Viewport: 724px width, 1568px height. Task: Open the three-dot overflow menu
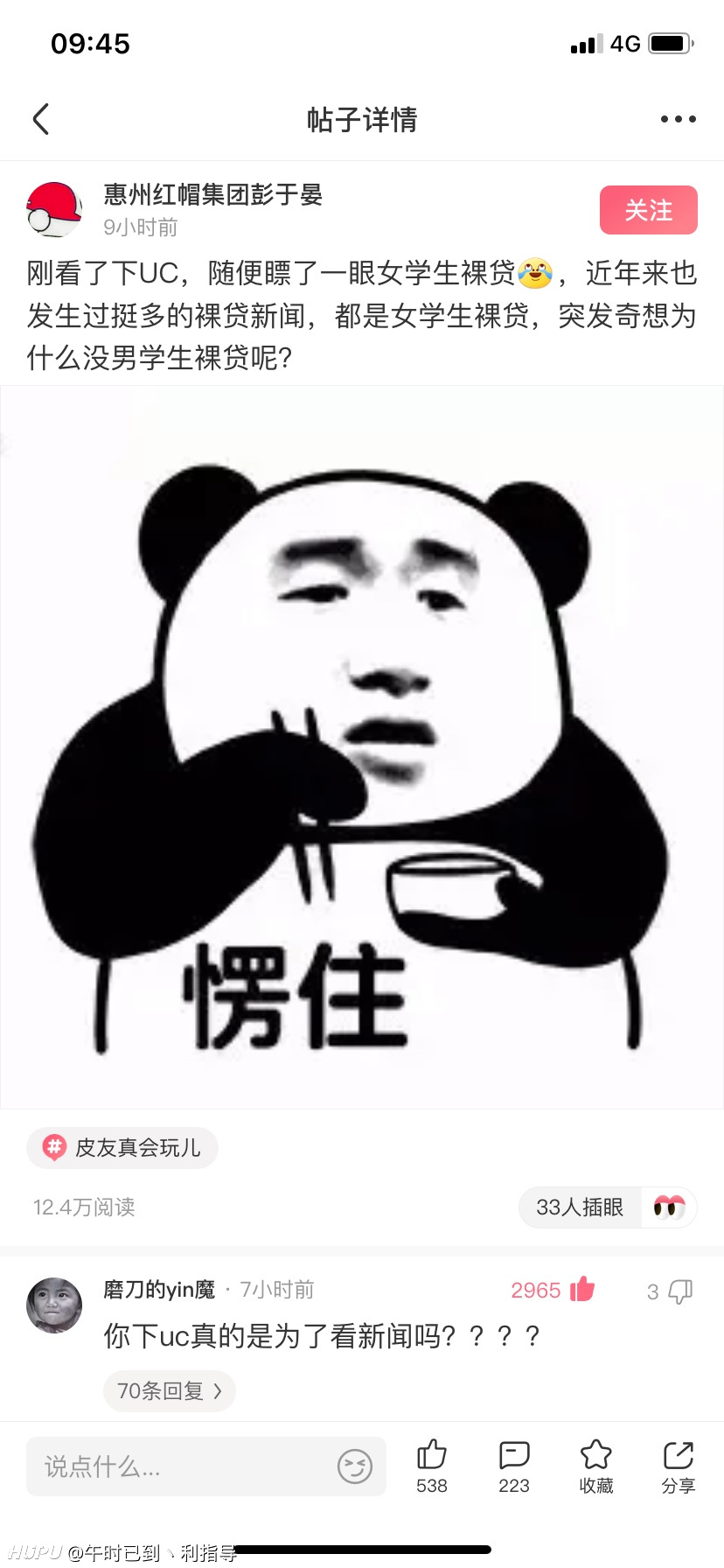pos(678,119)
